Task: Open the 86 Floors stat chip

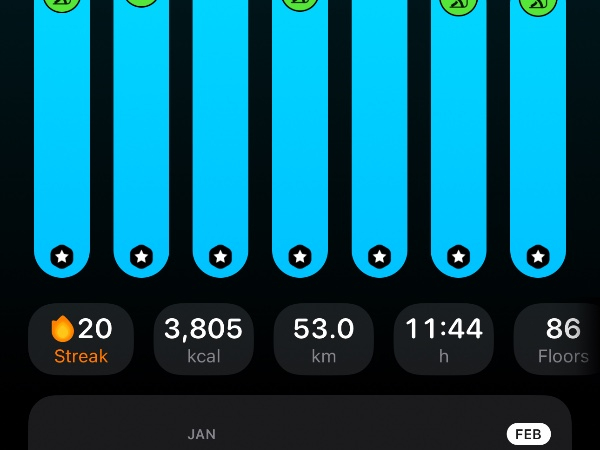Action: pos(560,340)
